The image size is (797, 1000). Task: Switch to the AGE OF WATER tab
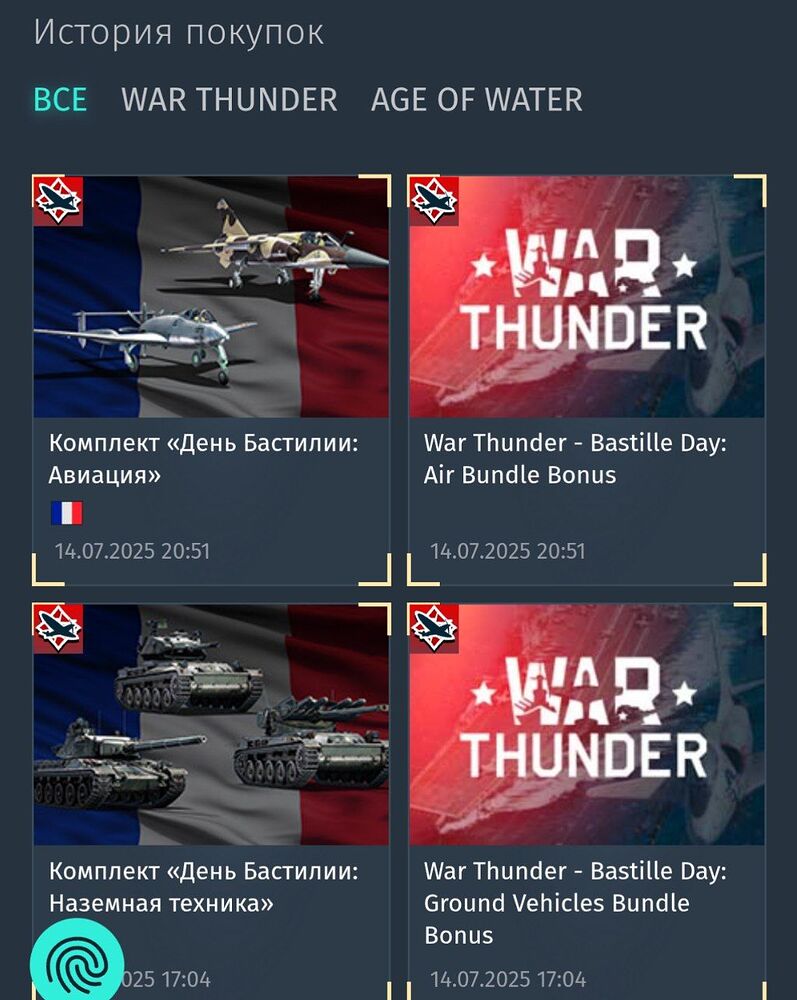tap(476, 100)
